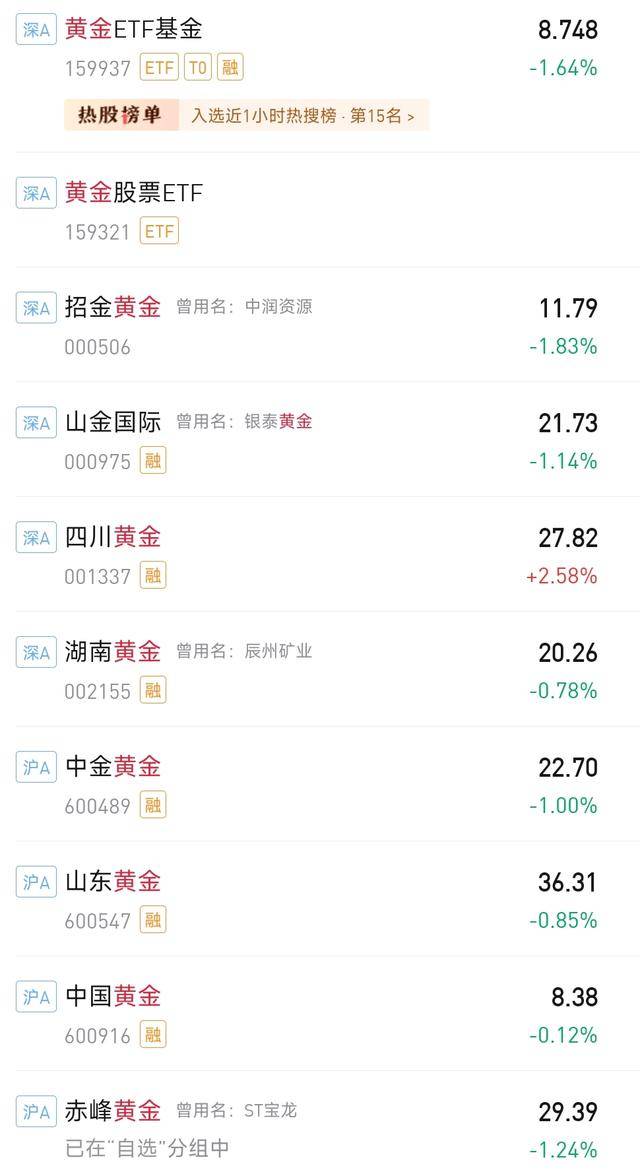Open the 黄金ETF基金 159937 stock row

tap(134, 30)
